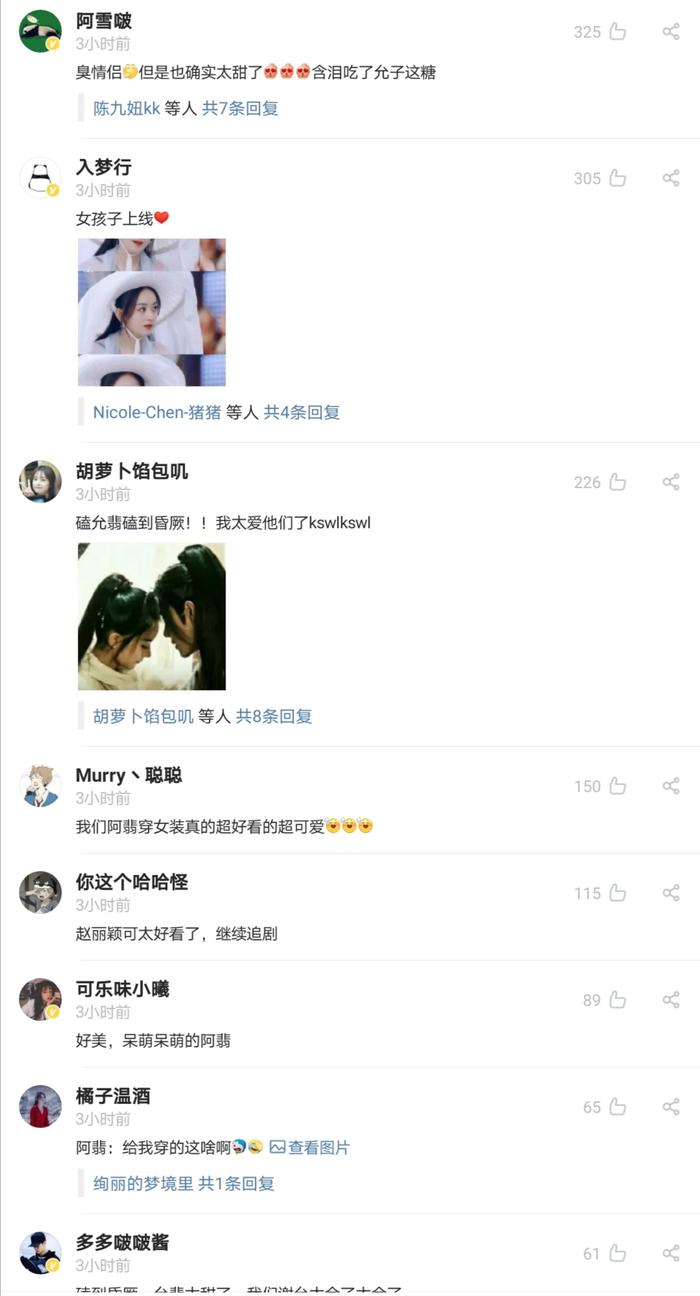
Task: Expand the 7 replies under 阿雪啵's comment
Action: click(x=240, y=108)
